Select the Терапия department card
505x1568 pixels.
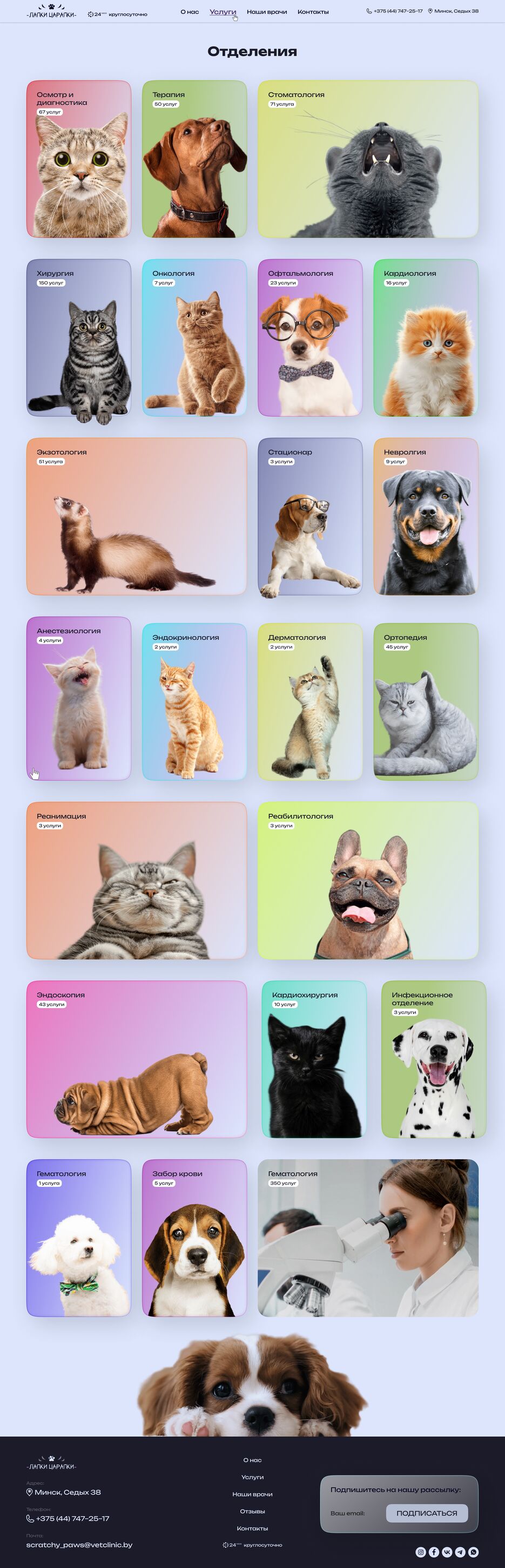coord(194,159)
